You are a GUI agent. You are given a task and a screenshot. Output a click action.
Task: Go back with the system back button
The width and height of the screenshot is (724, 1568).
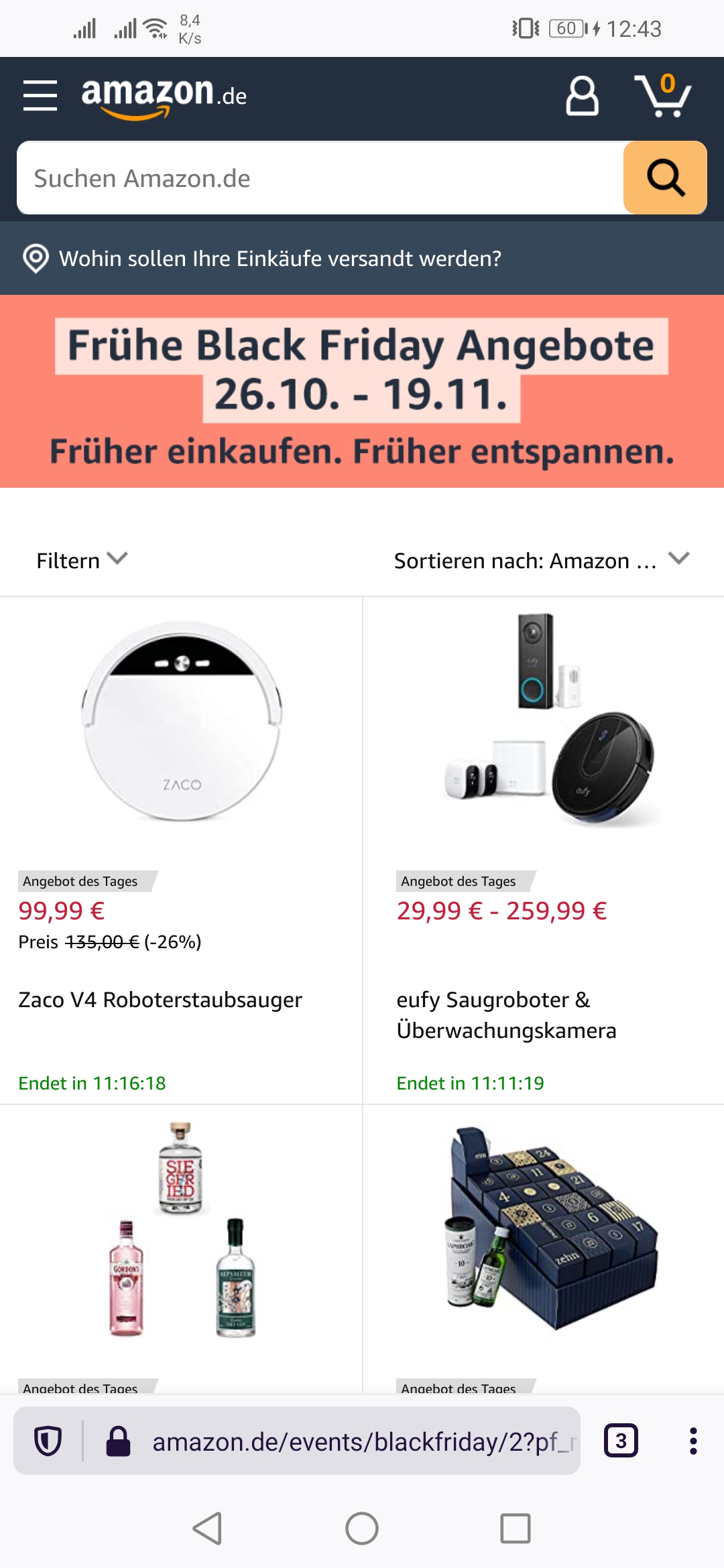(207, 1528)
